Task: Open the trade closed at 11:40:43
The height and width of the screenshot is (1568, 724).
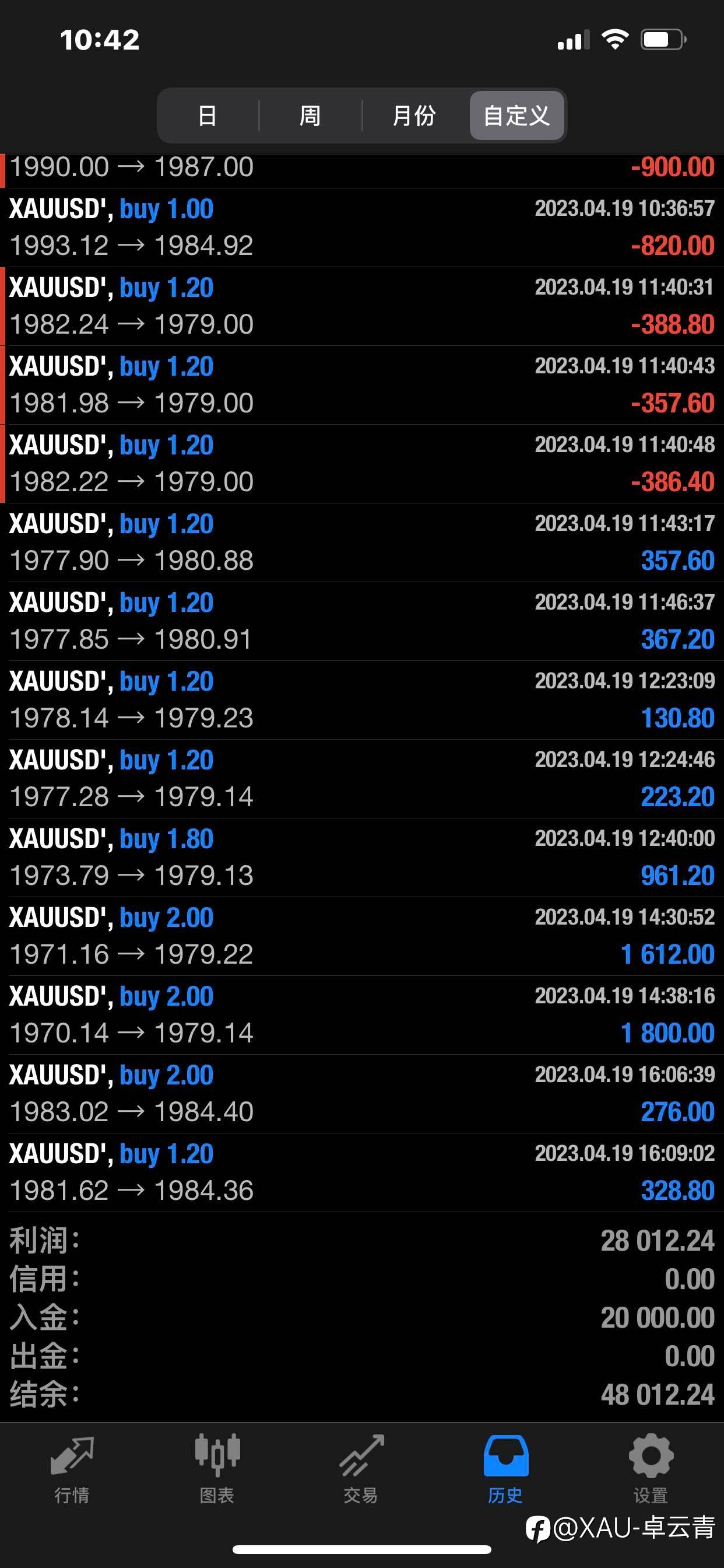Action: [x=362, y=384]
